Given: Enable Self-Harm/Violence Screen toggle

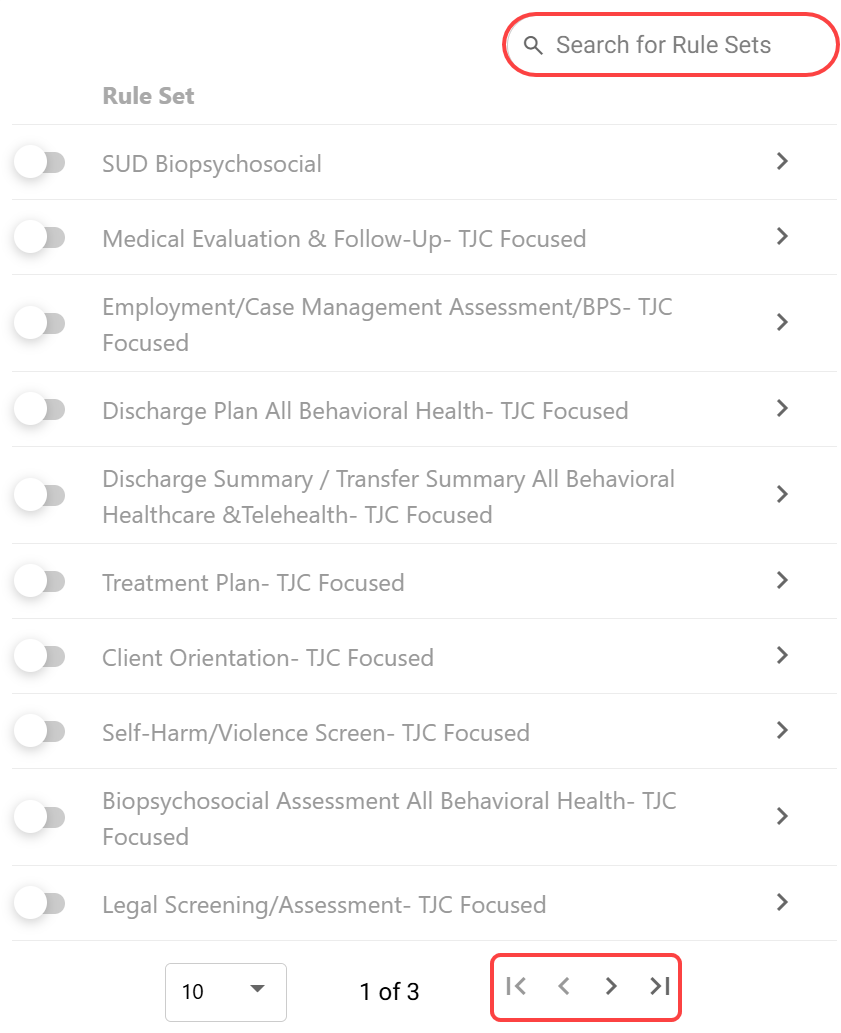Looking at the screenshot, I should pos(40,731).
